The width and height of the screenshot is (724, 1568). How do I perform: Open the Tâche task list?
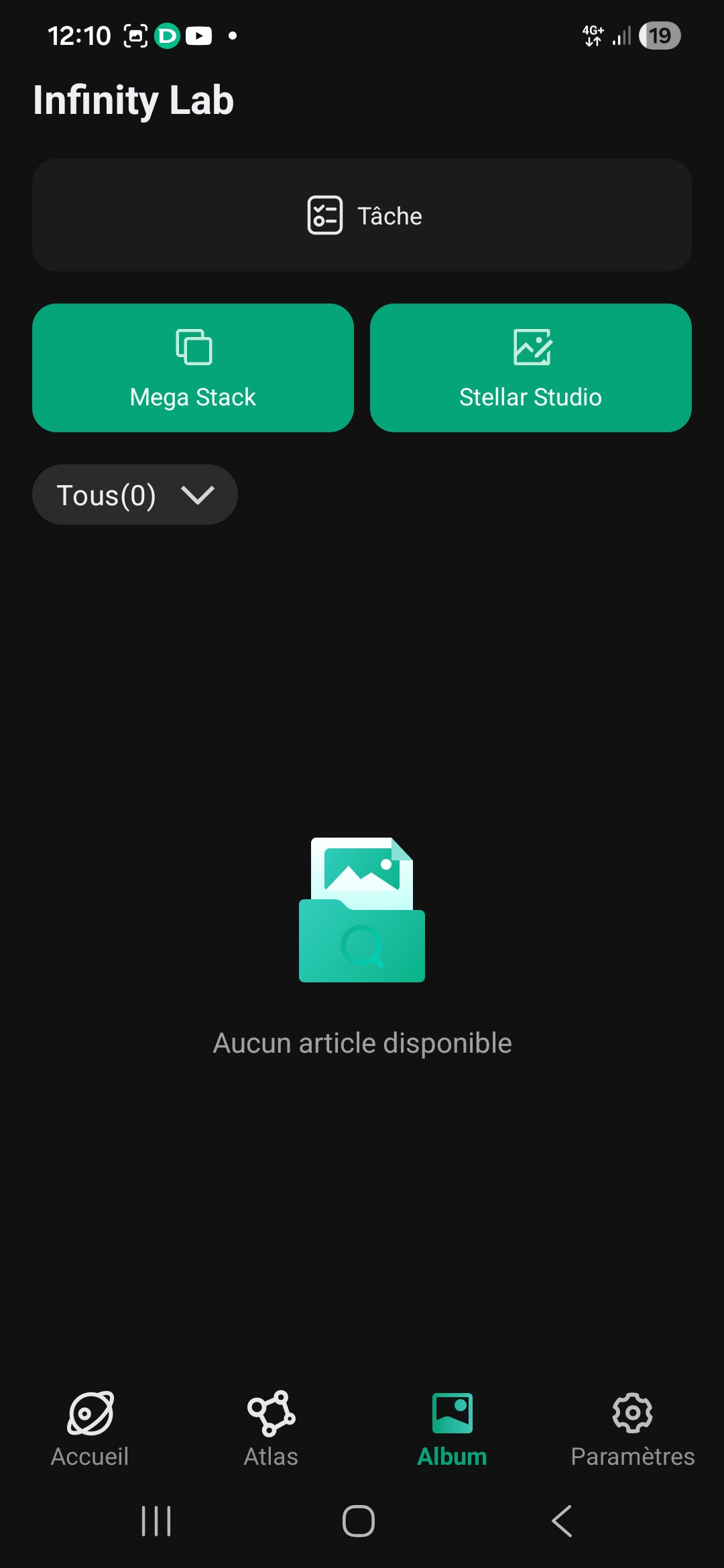click(x=362, y=215)
